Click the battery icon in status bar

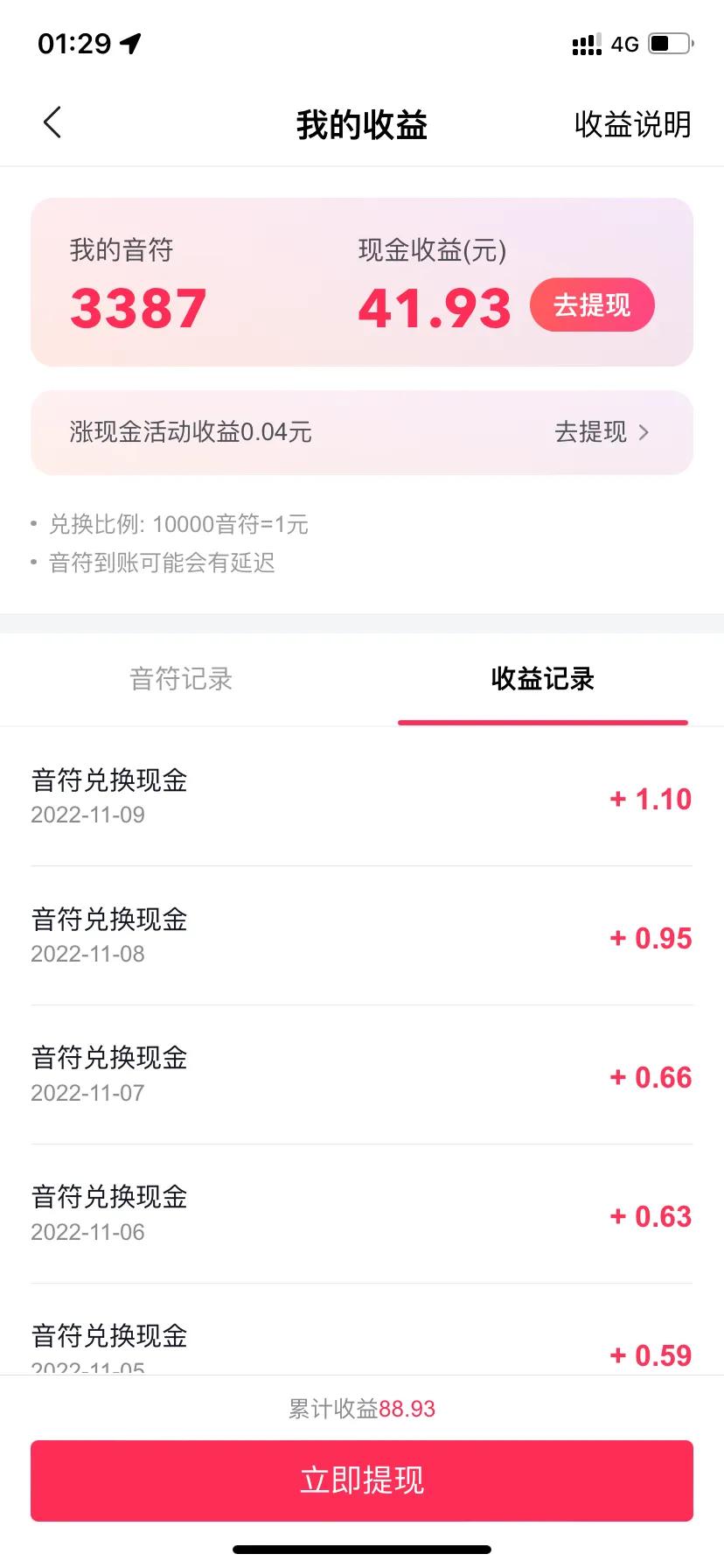(670, 42)
